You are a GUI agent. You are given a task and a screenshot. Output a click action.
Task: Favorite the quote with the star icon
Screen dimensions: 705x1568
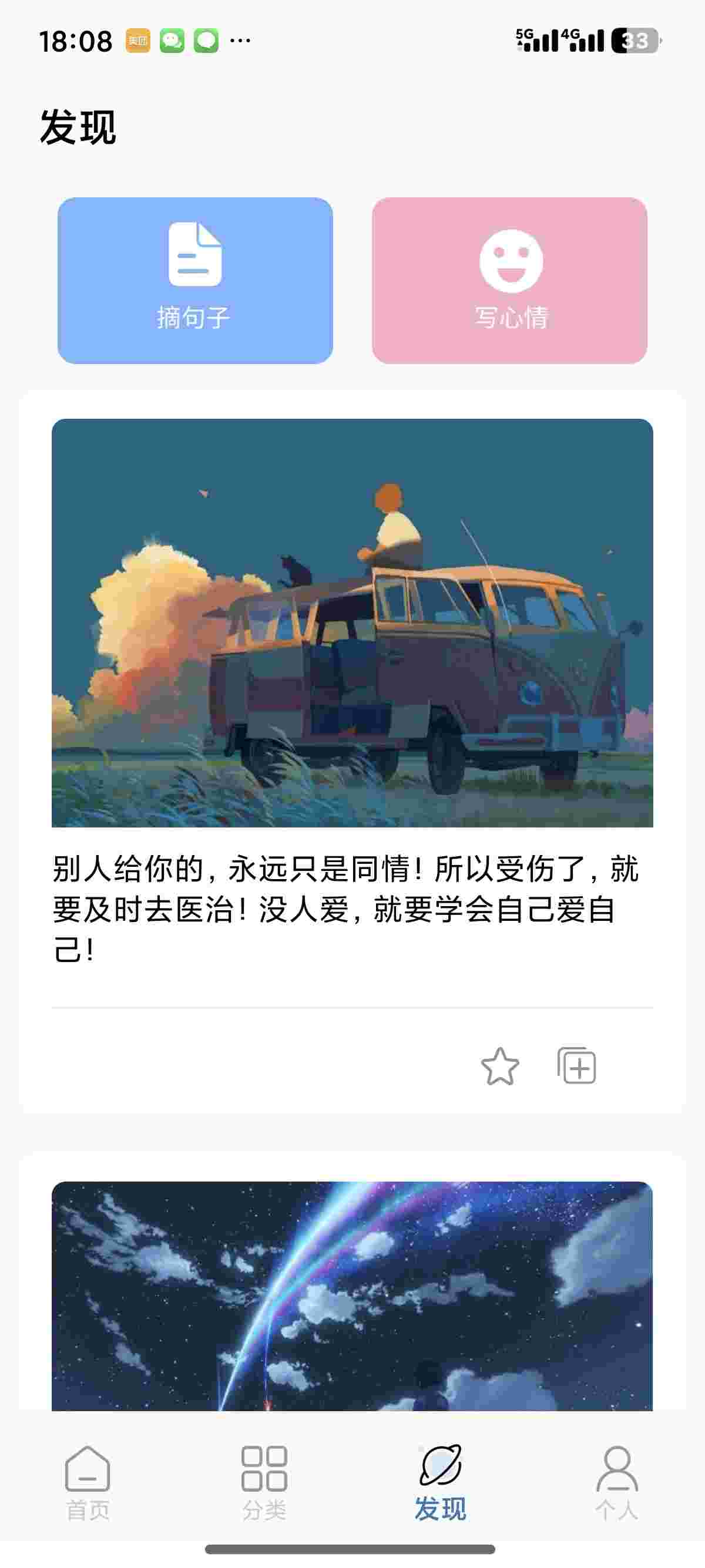pyautogui.click(x=500, y=1066)
